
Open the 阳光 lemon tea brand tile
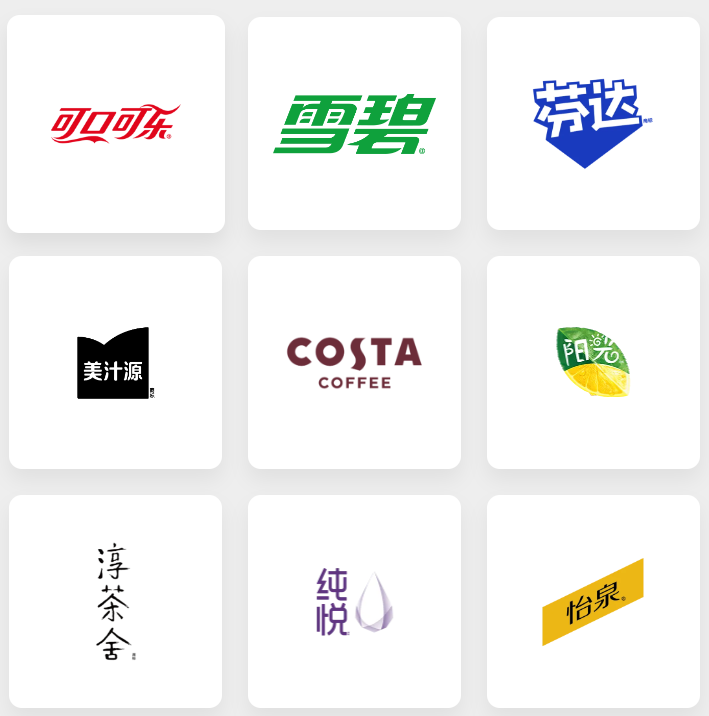coord(593,363)
